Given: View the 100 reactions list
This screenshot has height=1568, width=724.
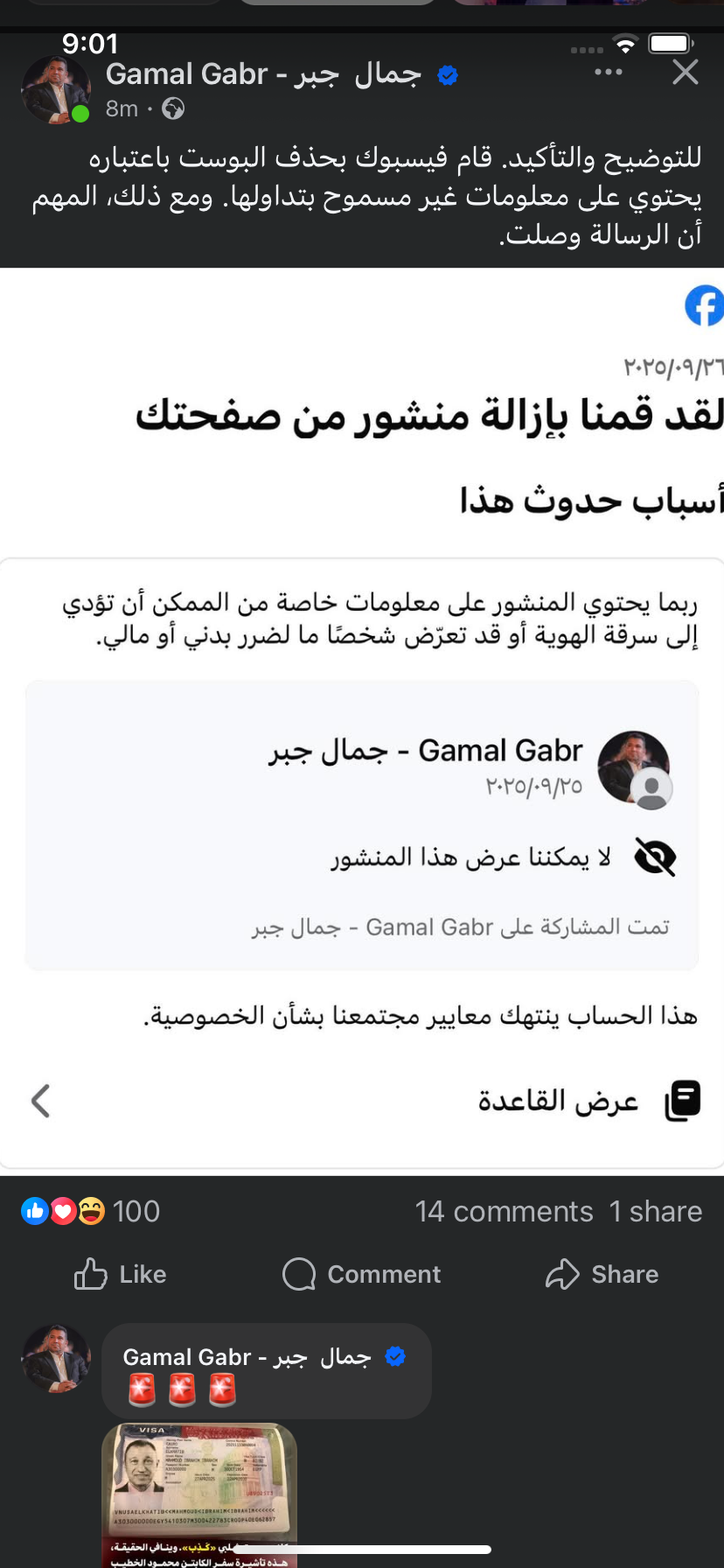Looking at the screenshot, I should click(x=91, y=1211).
